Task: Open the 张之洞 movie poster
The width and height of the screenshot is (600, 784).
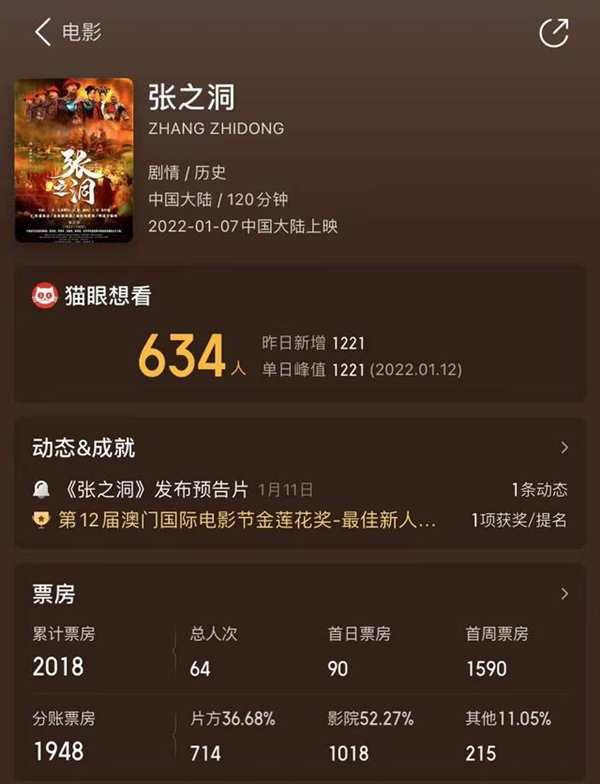Action: [74, 160]
